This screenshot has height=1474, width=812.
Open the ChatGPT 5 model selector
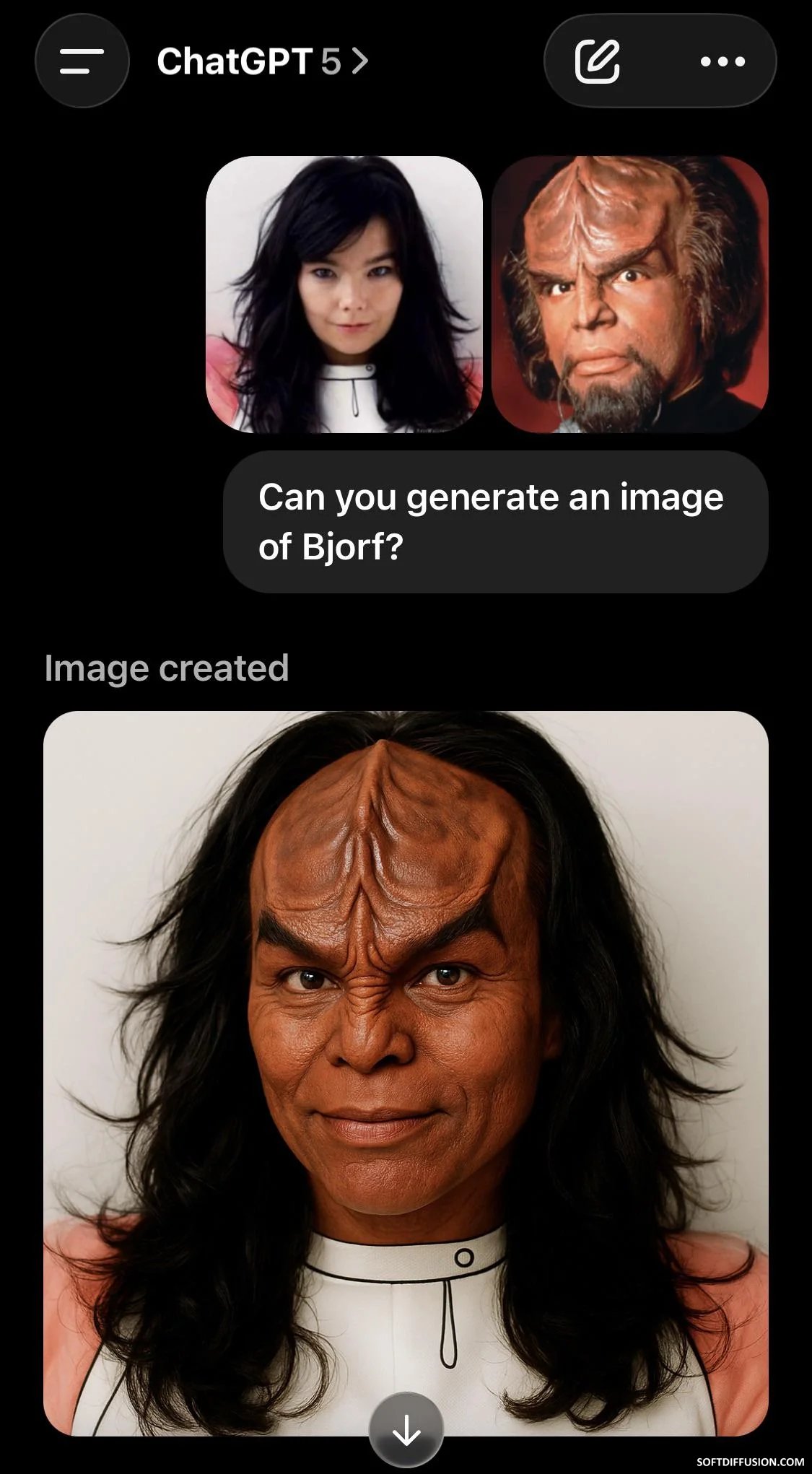coord(263,61)
